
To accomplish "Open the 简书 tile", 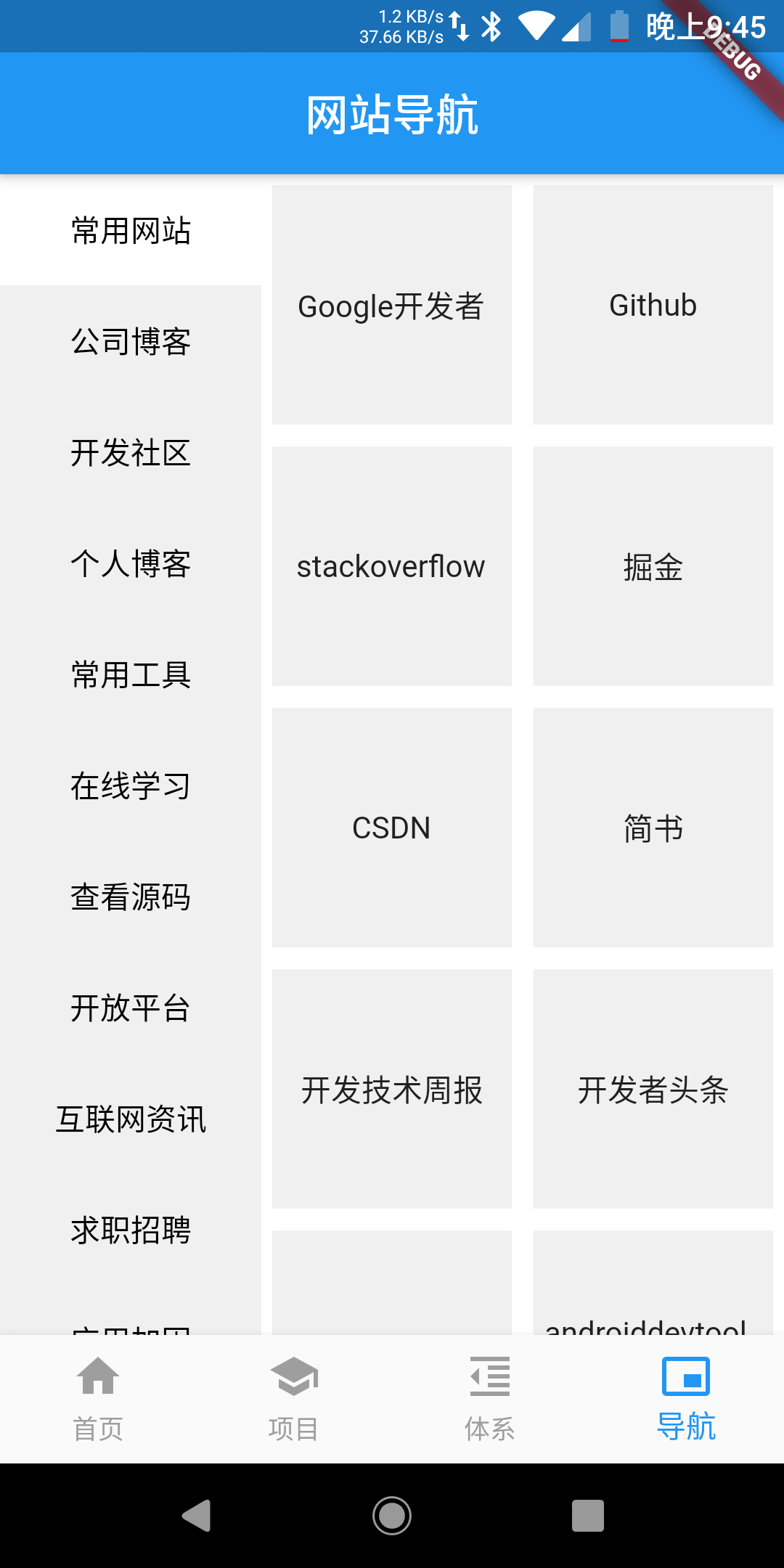I will click(x=653, y=828).
